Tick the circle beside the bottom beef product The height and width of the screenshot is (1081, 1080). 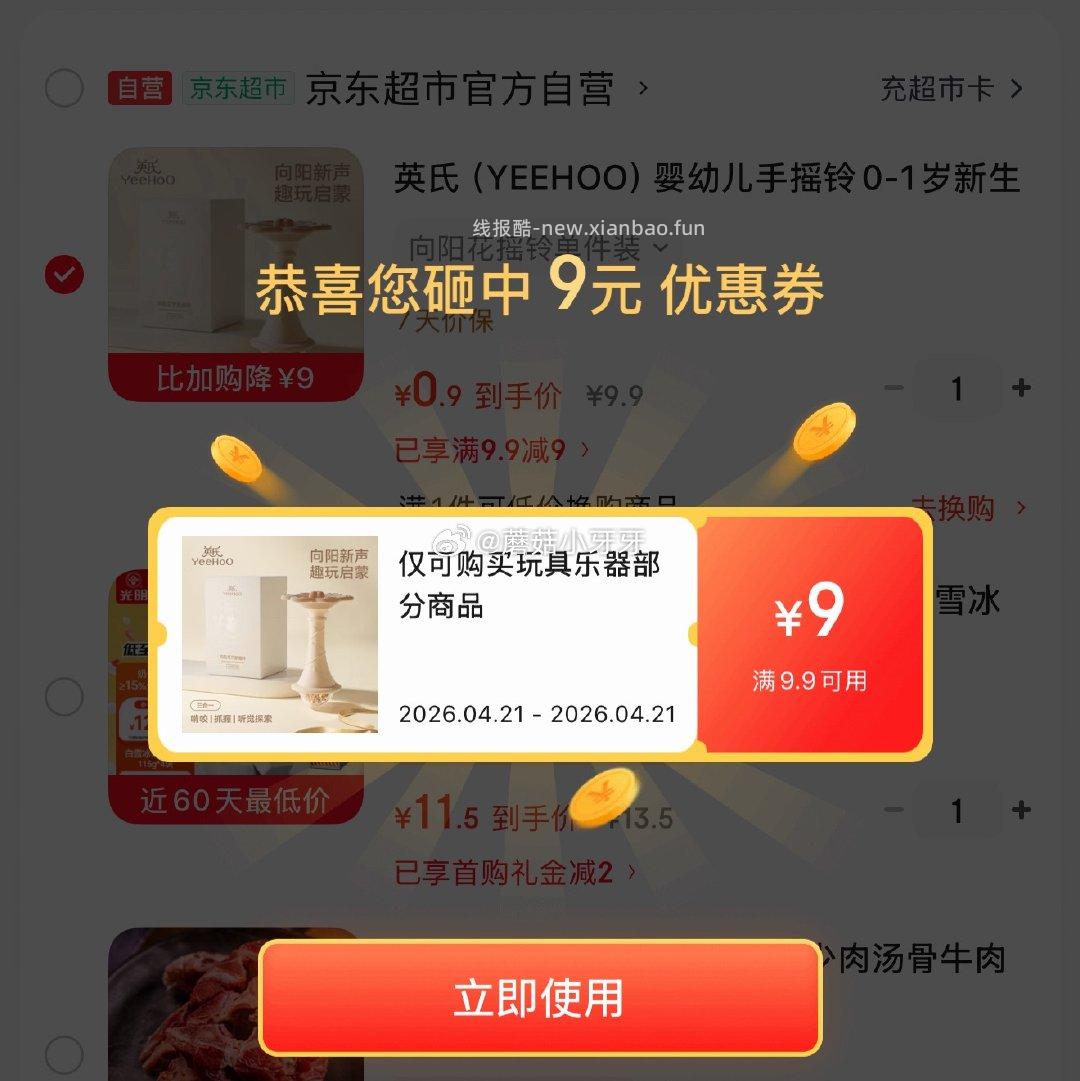tap(64, 1055)
